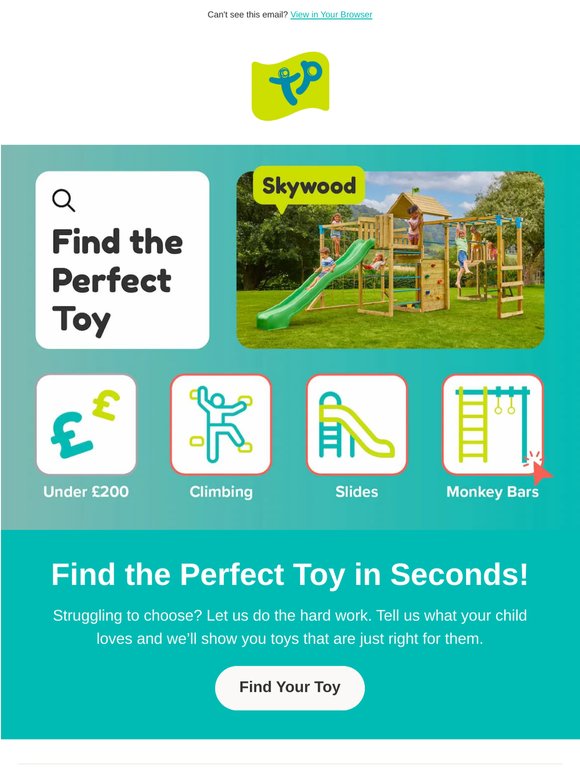Screen dimensions: 580x774
Task: Tap the Find Your Toy button
Action: (290, 688)
